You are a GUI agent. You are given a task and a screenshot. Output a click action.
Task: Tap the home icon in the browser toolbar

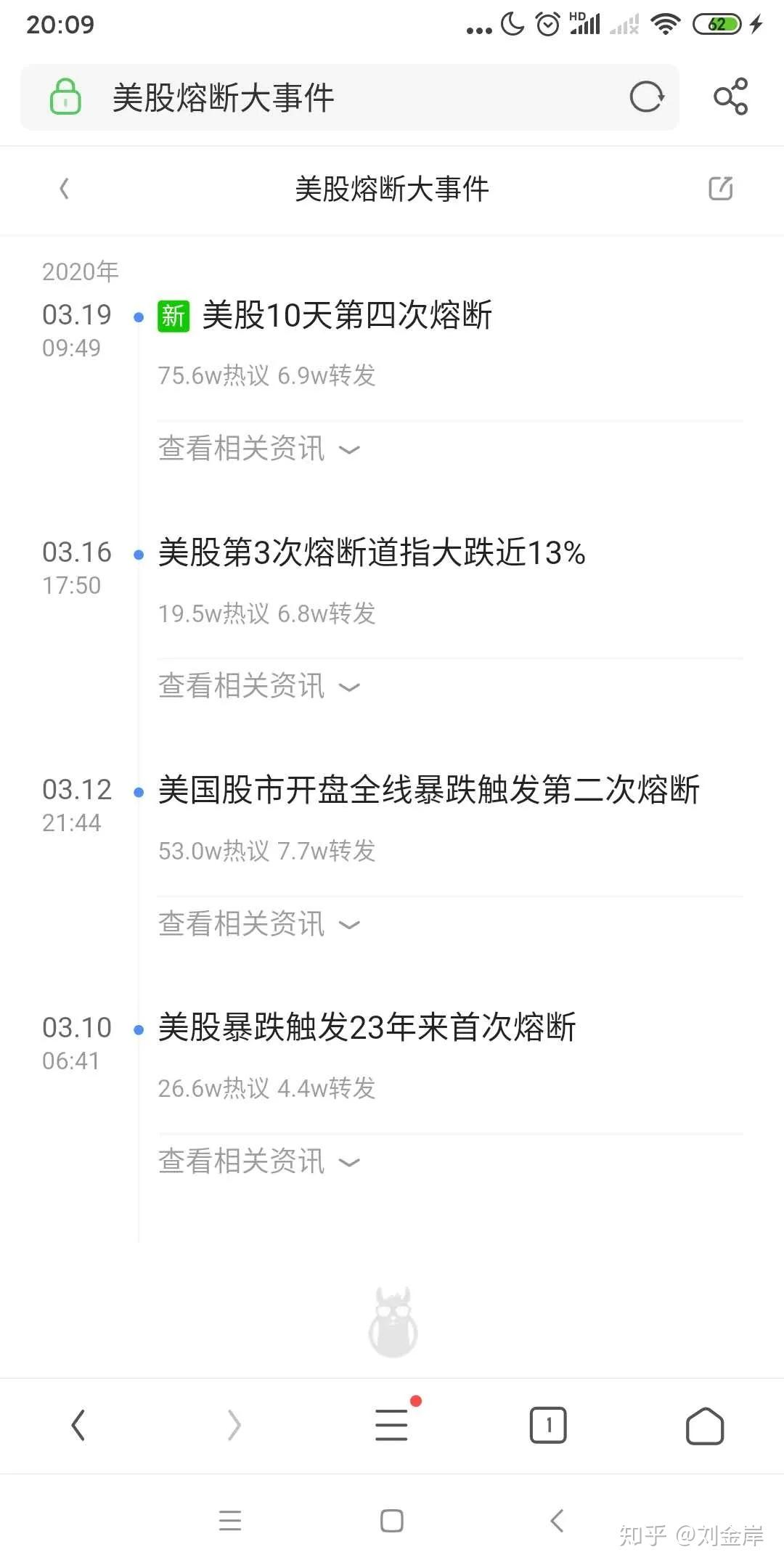(x=705, y=1425)
